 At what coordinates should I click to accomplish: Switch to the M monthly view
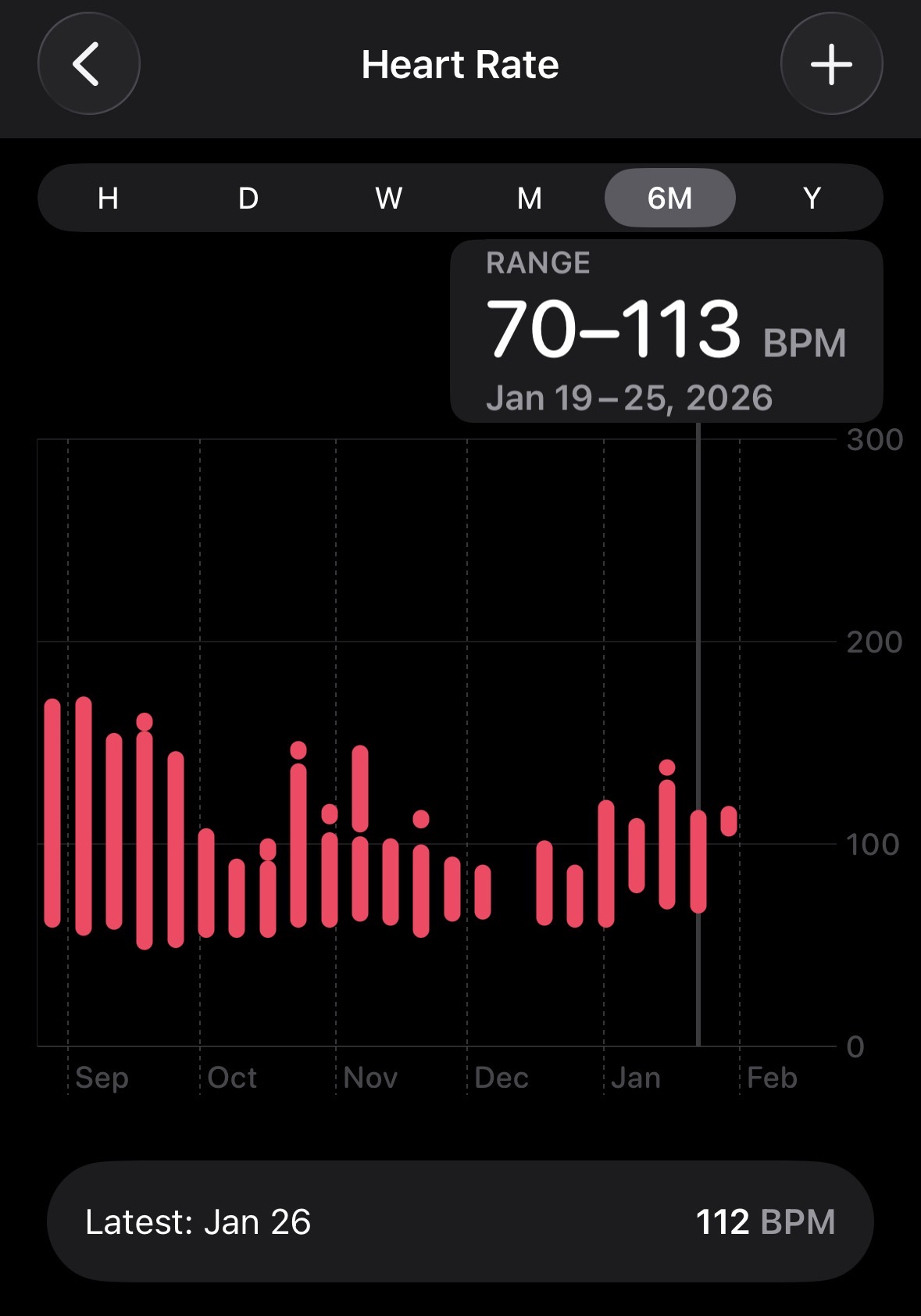(530, 198)
